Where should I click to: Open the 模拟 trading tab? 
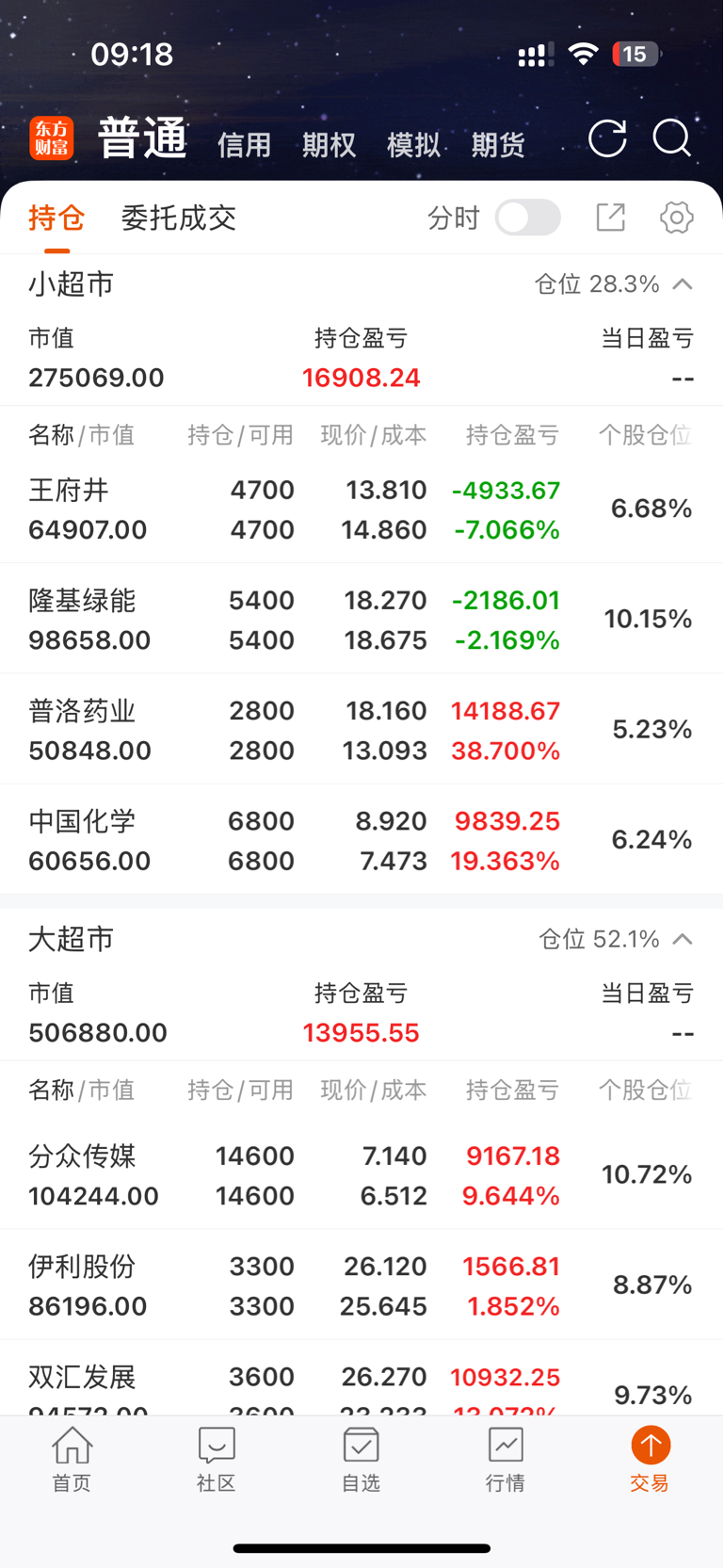(x=413, y=145)
